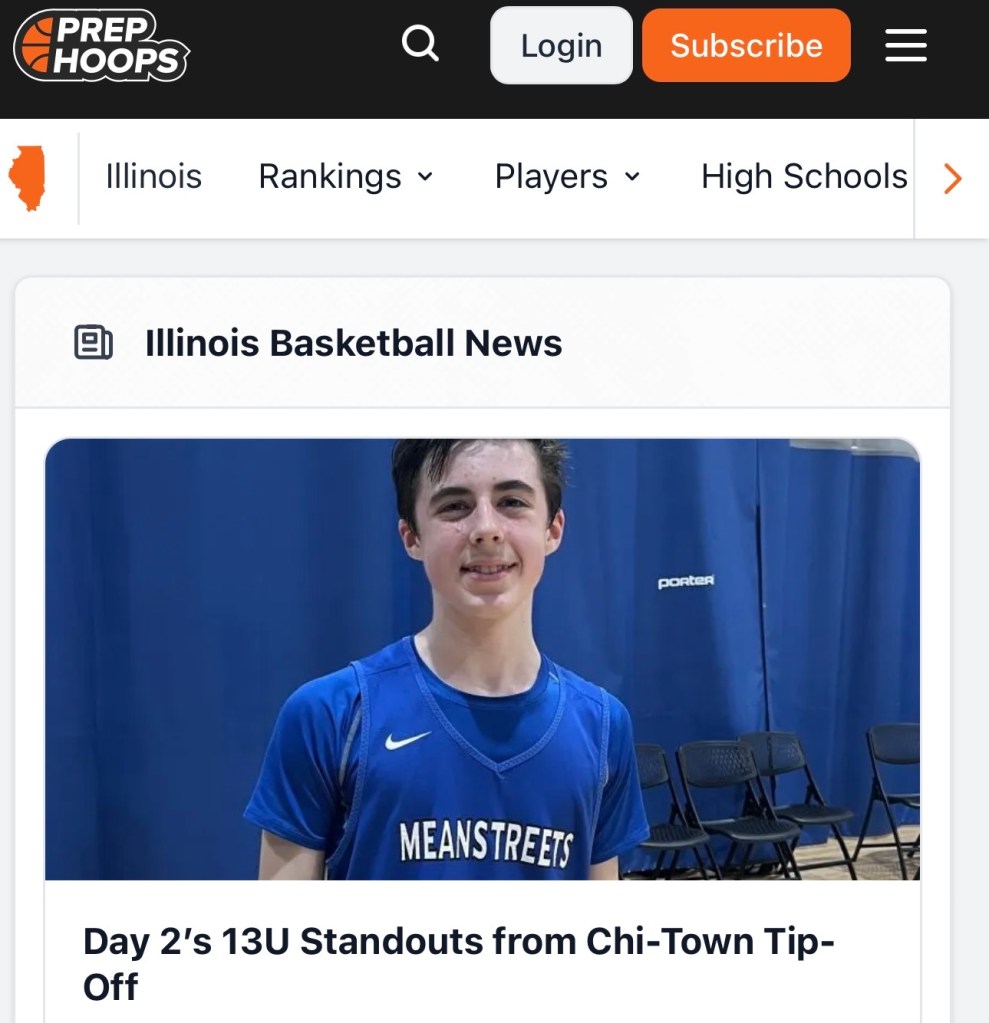Open the hamburger menu
Screen dimensions: 989x1023
(x=906, y=46)
